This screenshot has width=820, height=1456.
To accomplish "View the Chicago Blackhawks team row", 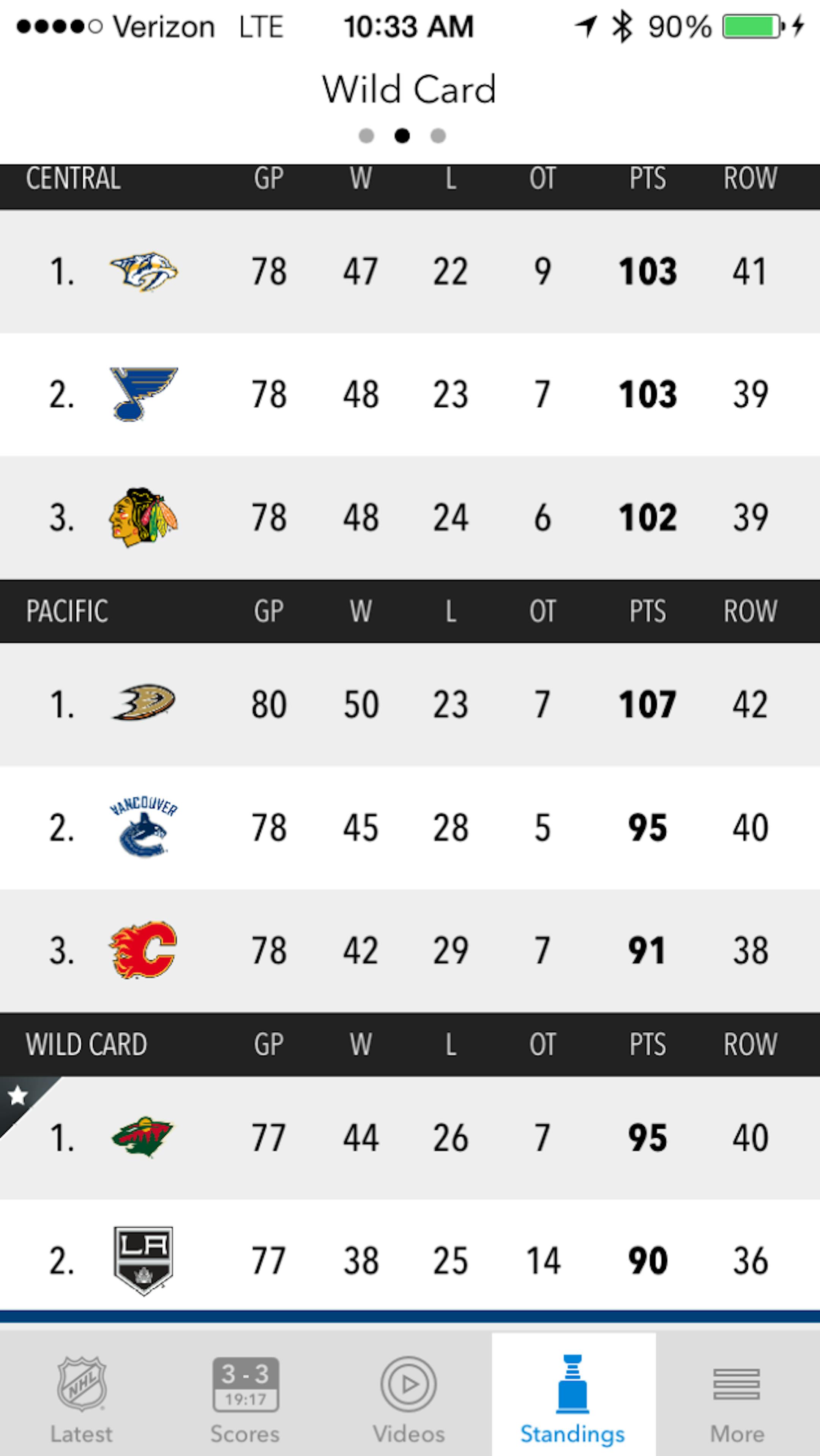I will point(410,517).
